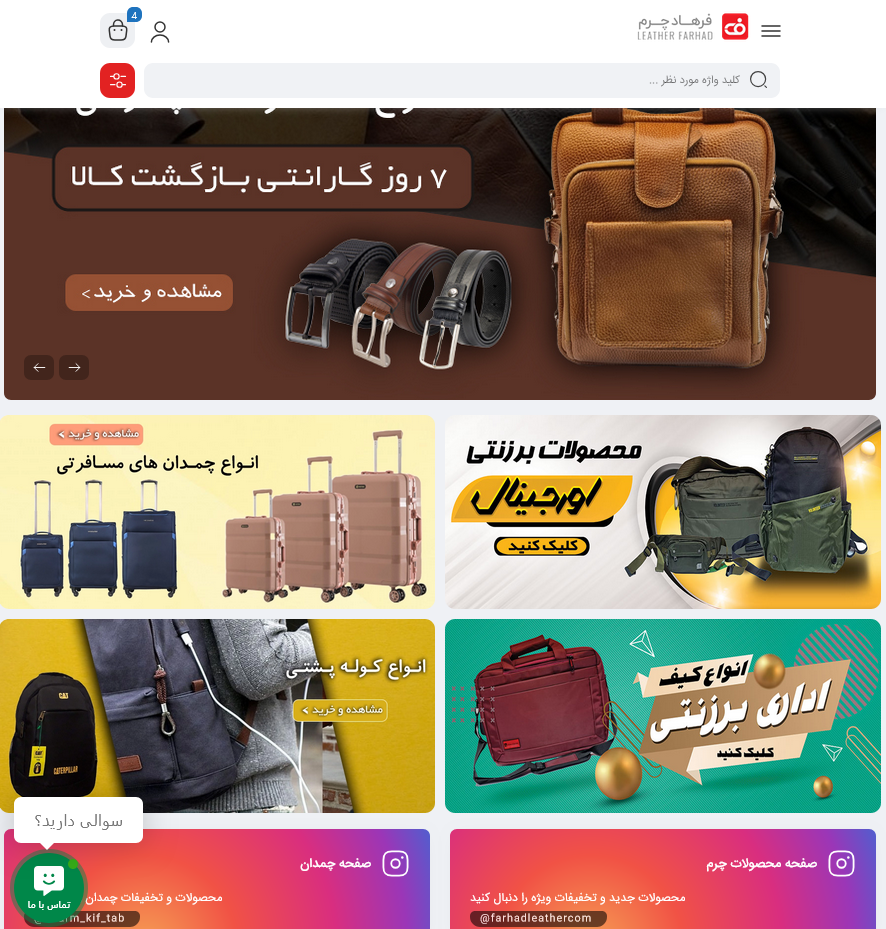Open the backpacks banner

click(217, 716)
